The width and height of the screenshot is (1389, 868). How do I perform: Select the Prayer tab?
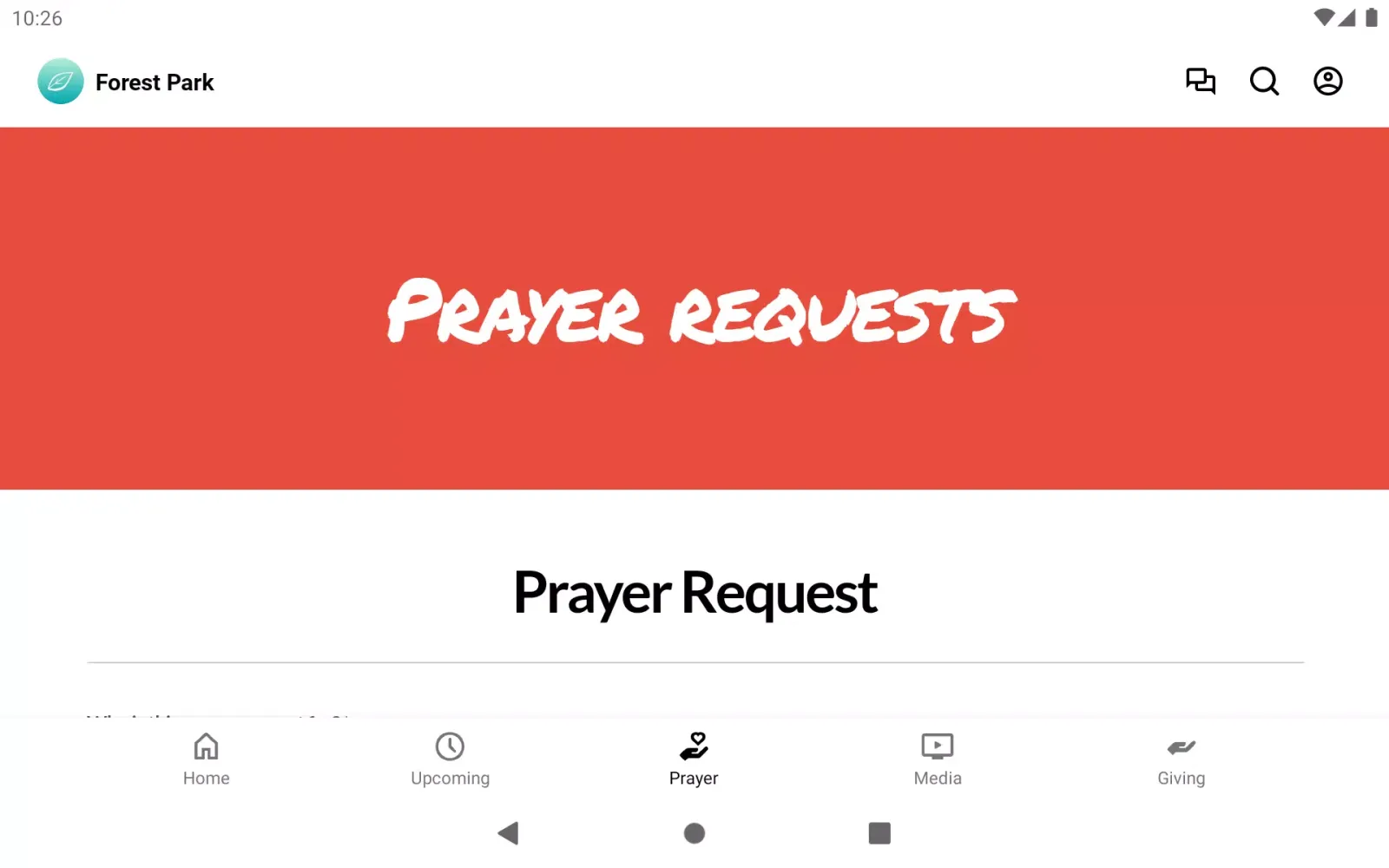click(x=694, y=759)
